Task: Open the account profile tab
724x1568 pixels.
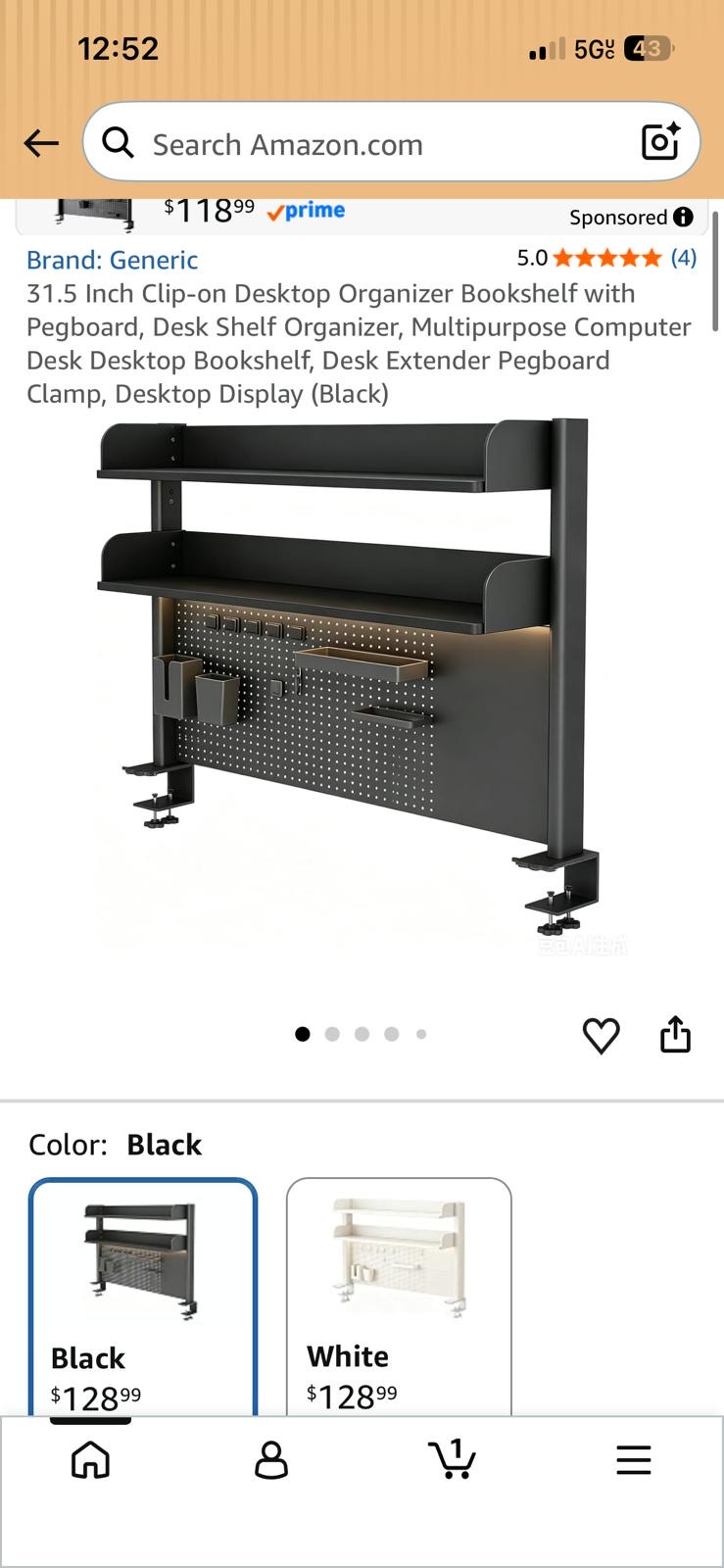Action: click(x=271, y=1460)
